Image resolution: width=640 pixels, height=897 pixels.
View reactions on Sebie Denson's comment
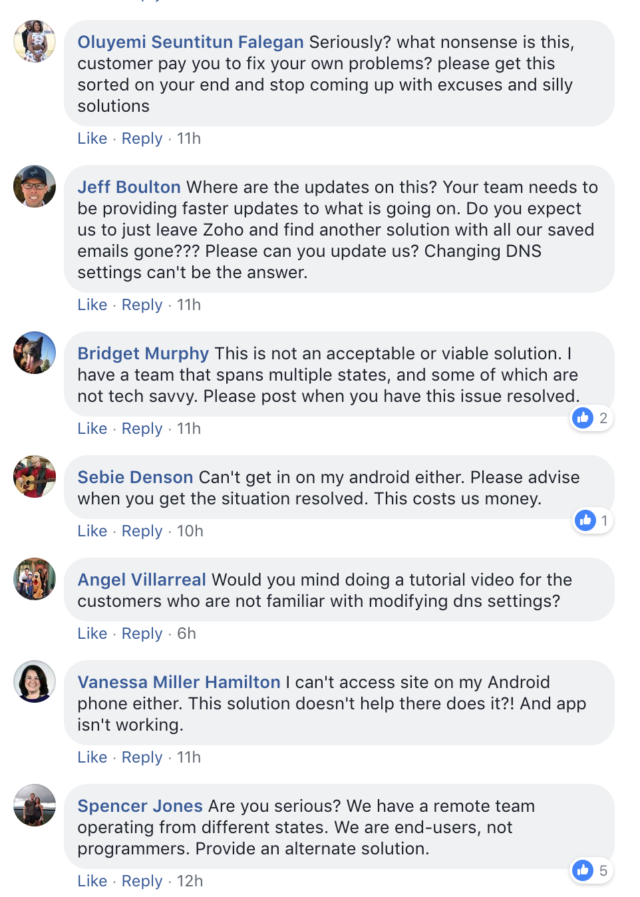point(593,521)
